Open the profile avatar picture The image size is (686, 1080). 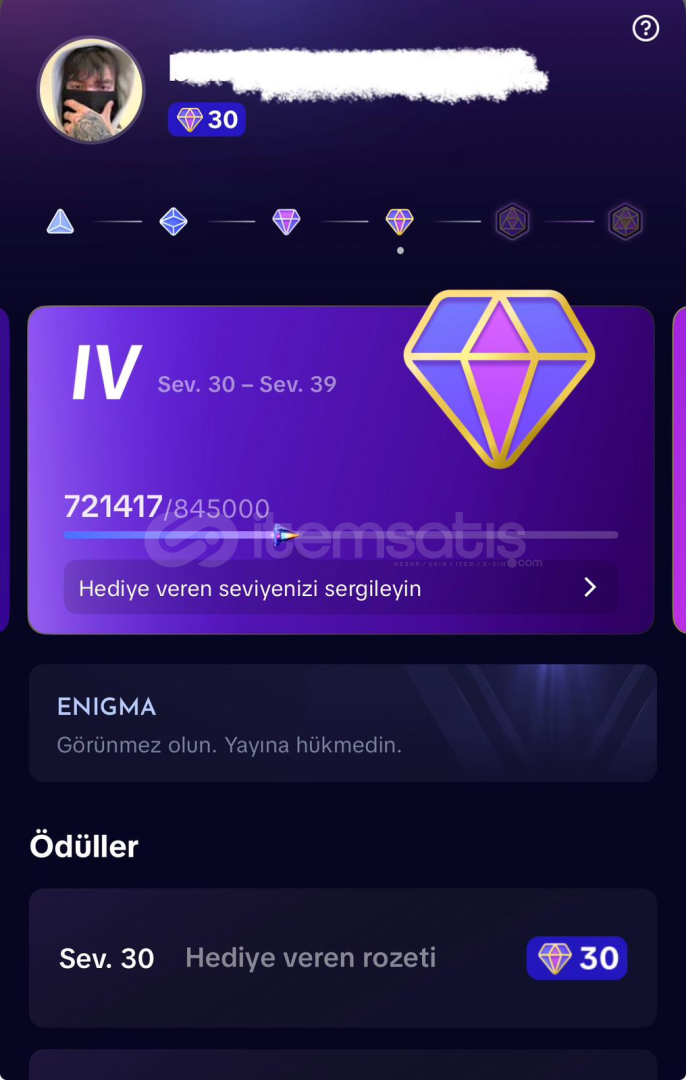(91, 91)
